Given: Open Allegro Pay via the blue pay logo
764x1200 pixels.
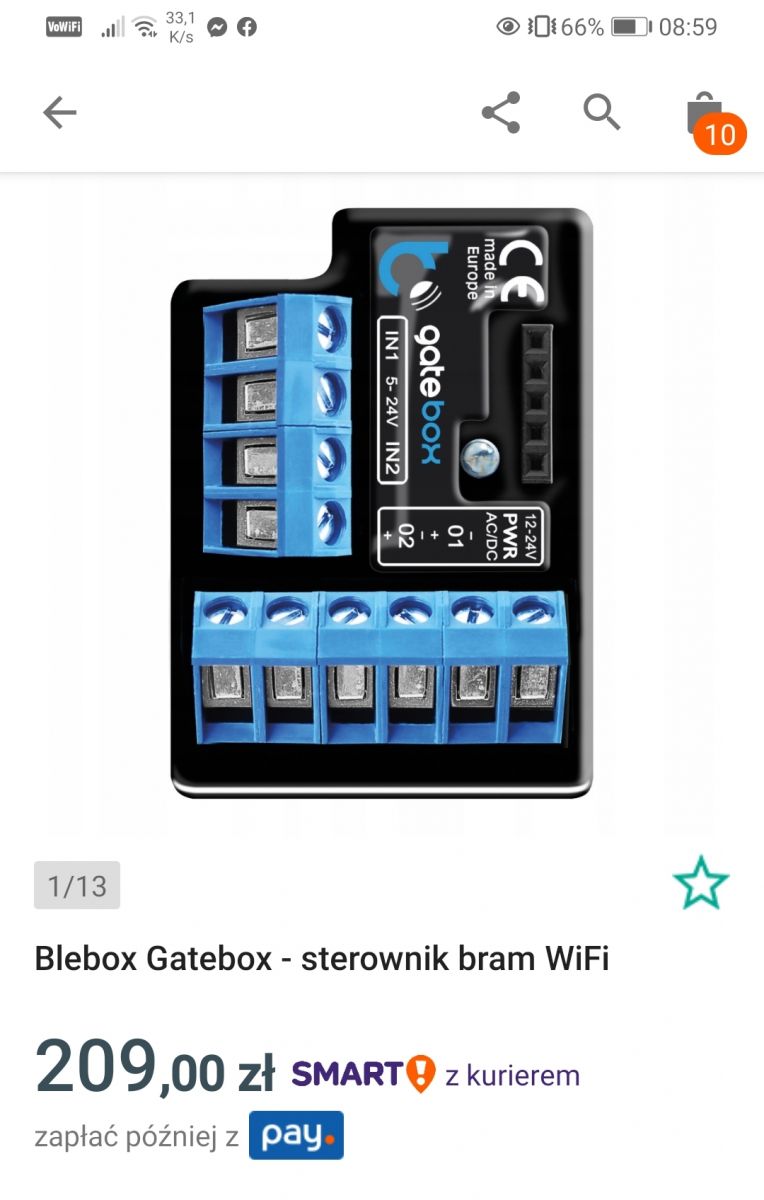Looking at the screenshot, I should [x=295, y=1135].
